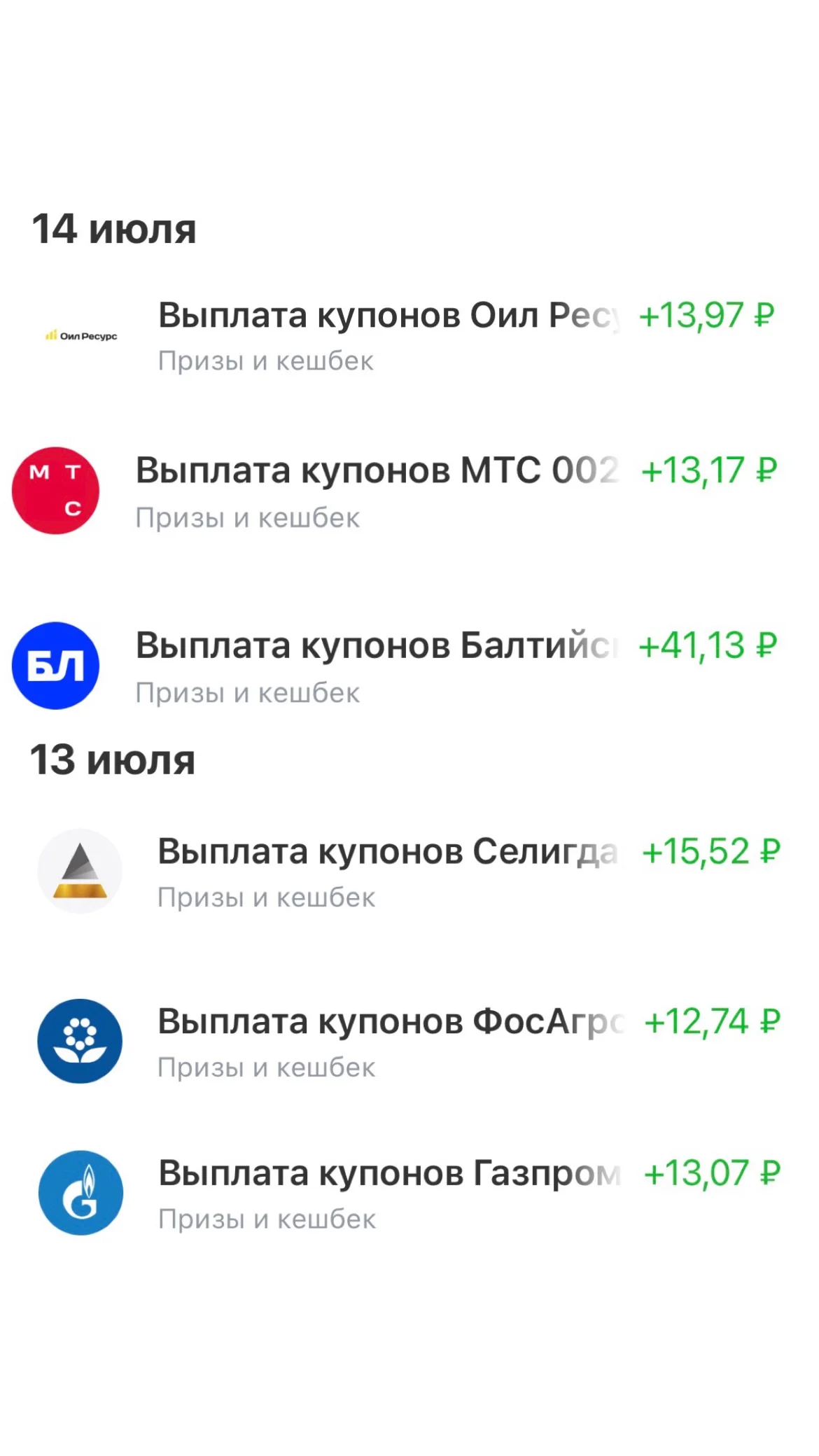View the Балтийский coupon payout of +41,13 ₽
Image resolution: width=819 pixels, height=1456 pixels.
point(409,667)
